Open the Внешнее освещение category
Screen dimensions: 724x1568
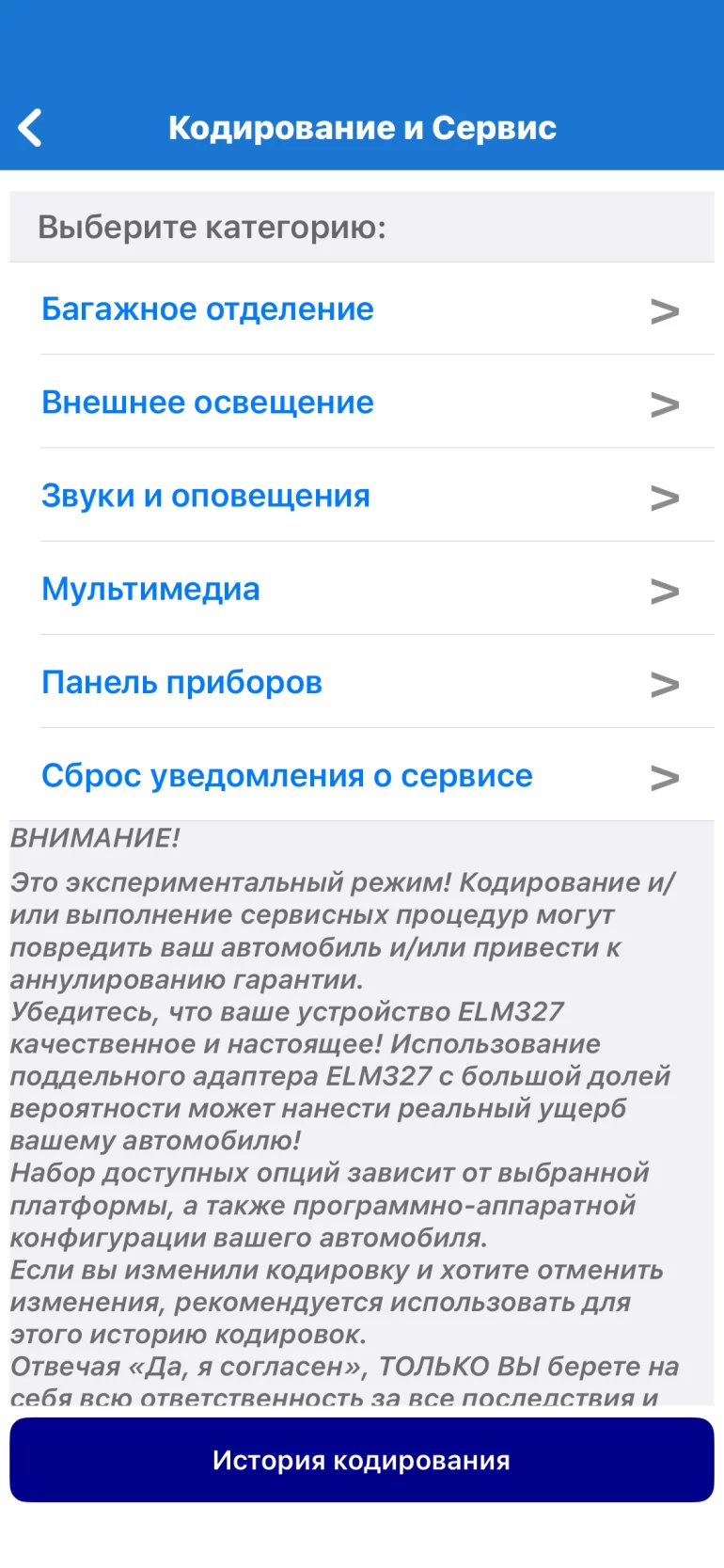tap(208, 403)
